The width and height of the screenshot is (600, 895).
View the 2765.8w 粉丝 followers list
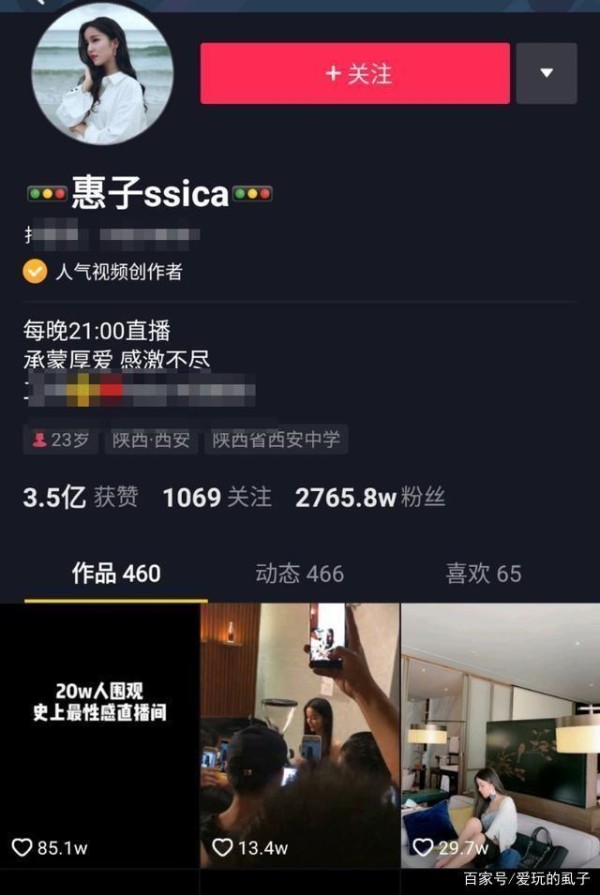click(x=369, y=497)
